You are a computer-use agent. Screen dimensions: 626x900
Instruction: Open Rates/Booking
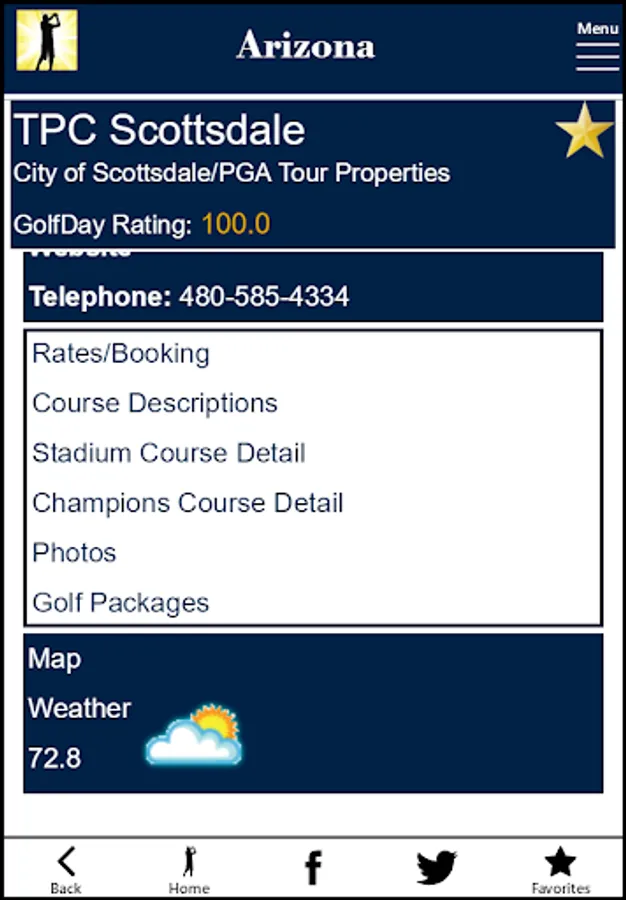(x=121, y=354)
